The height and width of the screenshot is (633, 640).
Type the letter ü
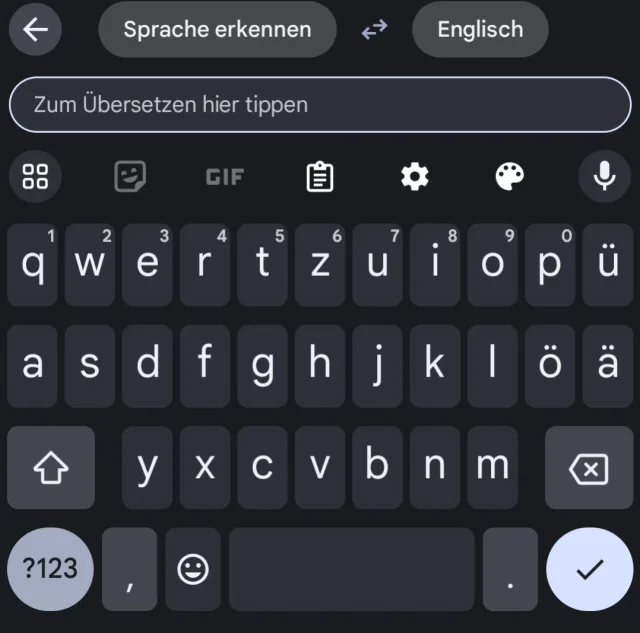coord(608,265)
